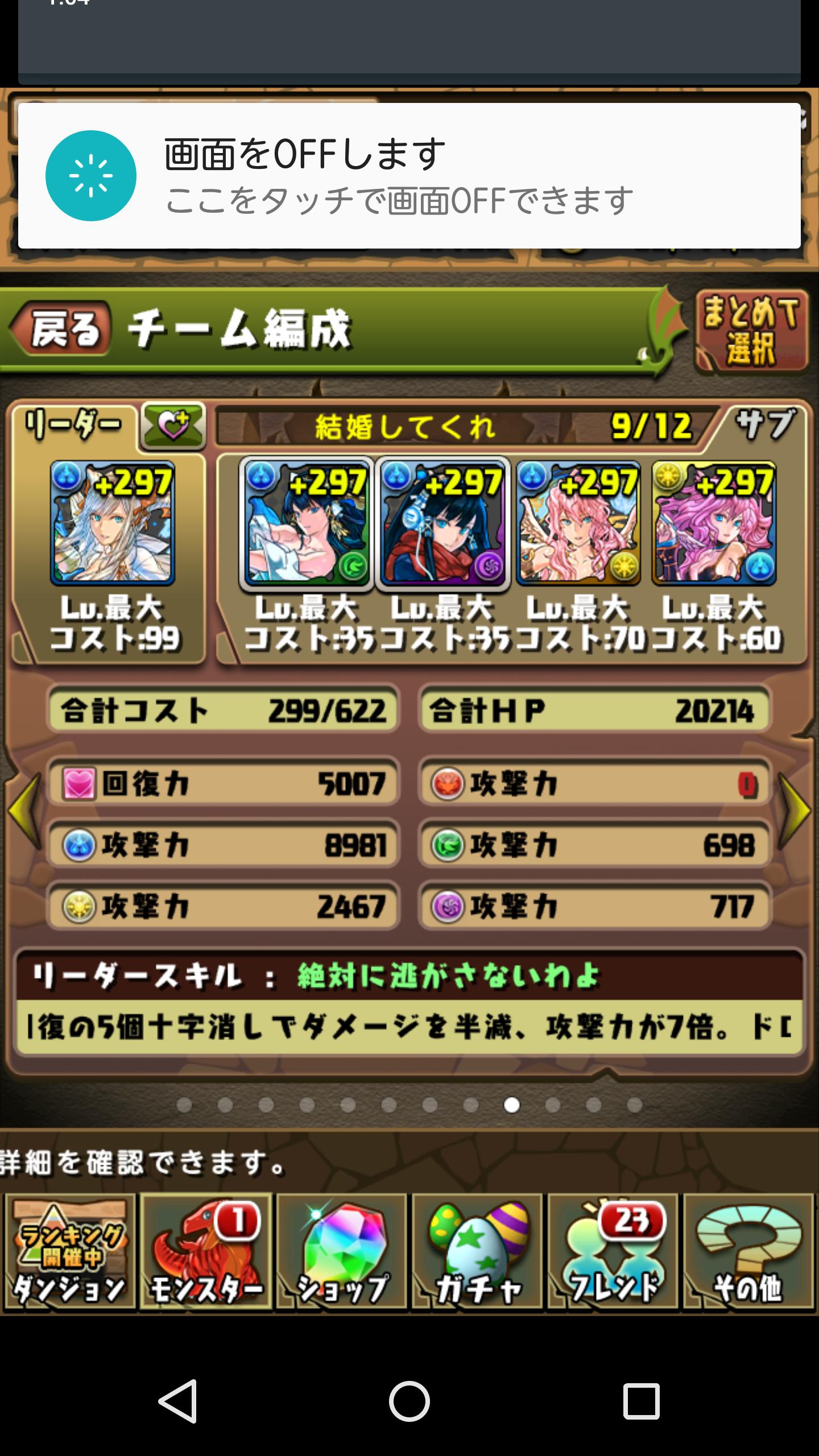This screenshot has width=819, height=1456.
Task: Tap the system back button
Action: 178,1401
